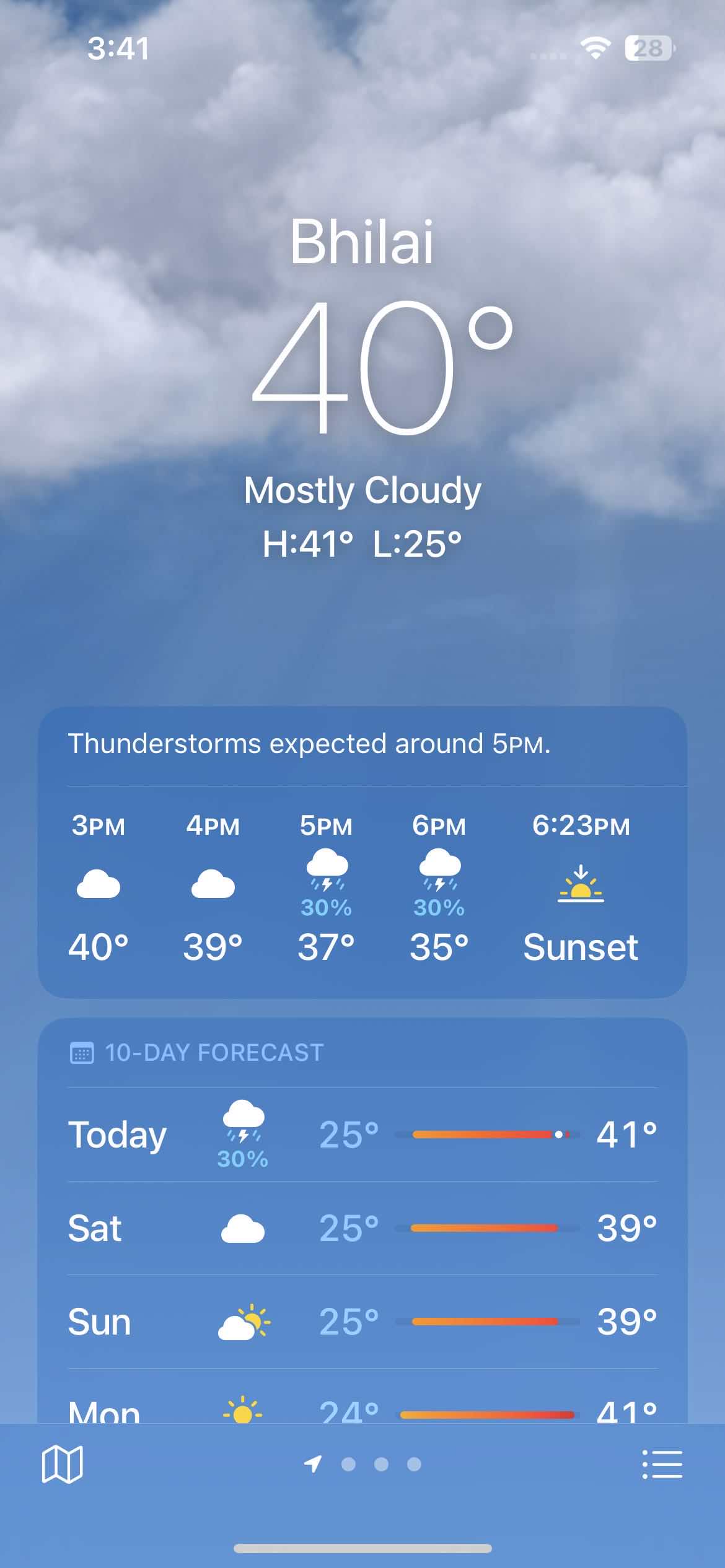Viewport: 725px width, 1568px height.
Task: View Sat forecast details
Action: pos(362,1228)
